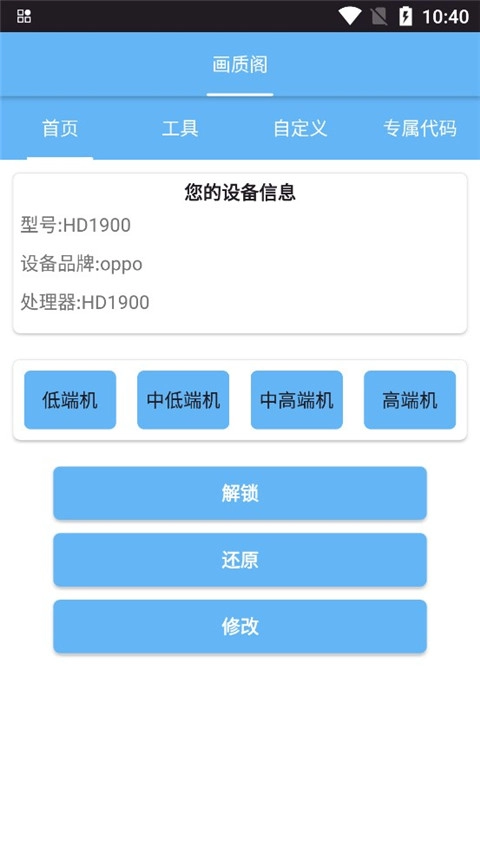Screen dimensions: 480x853
Task: Go to the 专属代码 tab
Action: [x=420, y=128]
